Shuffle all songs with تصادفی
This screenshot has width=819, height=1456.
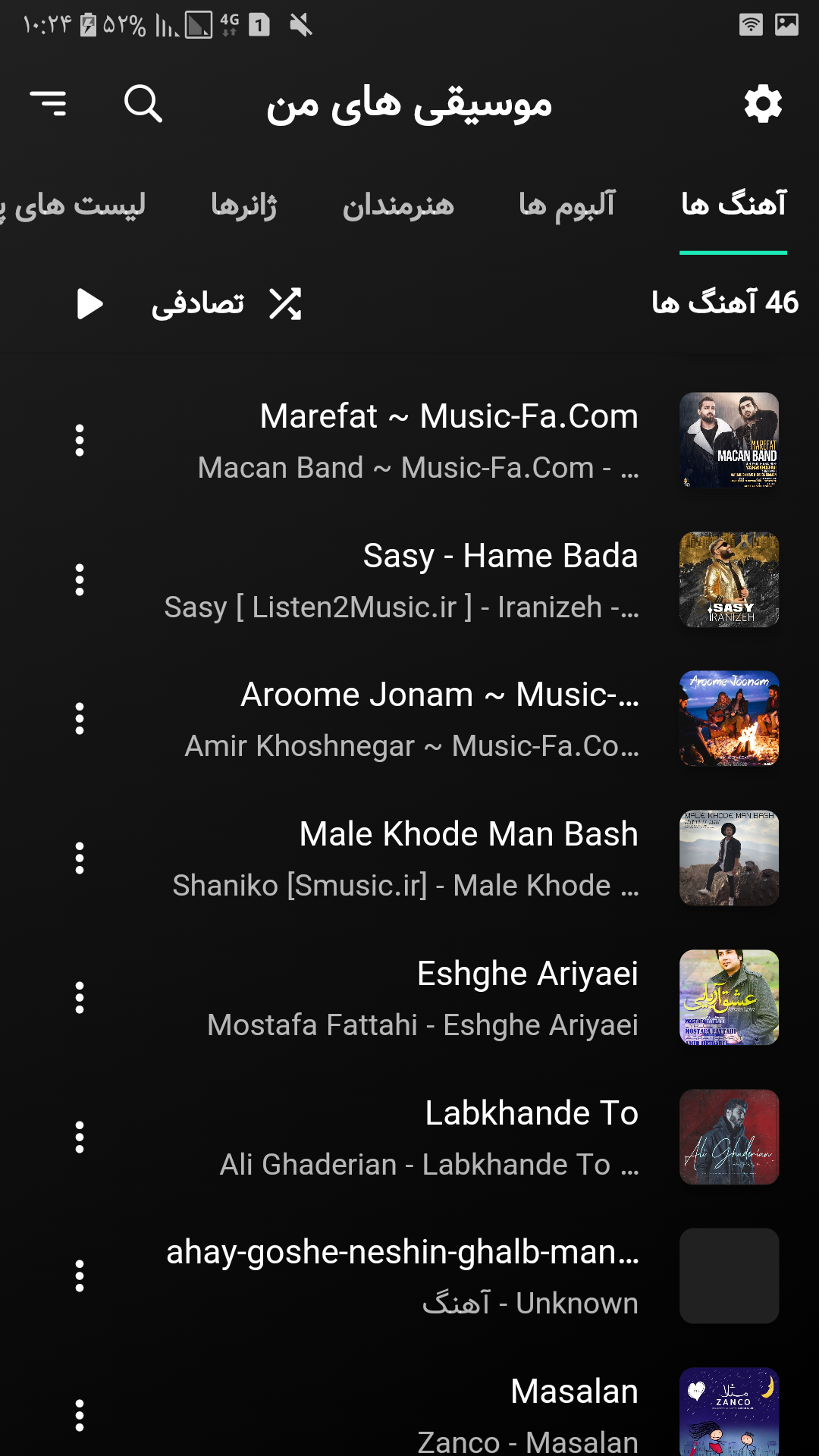click(227, 304)
